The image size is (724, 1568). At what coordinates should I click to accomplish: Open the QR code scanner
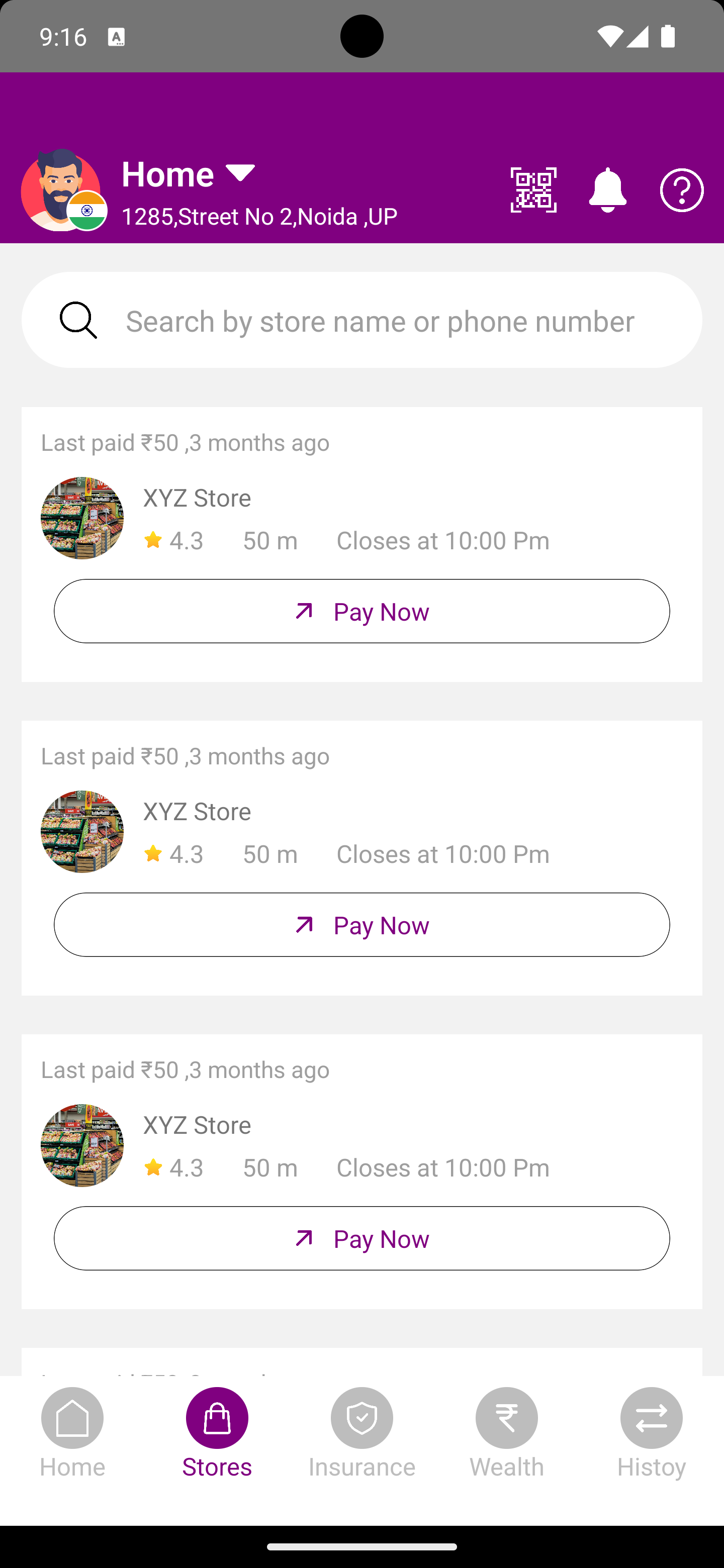(533, 190)
